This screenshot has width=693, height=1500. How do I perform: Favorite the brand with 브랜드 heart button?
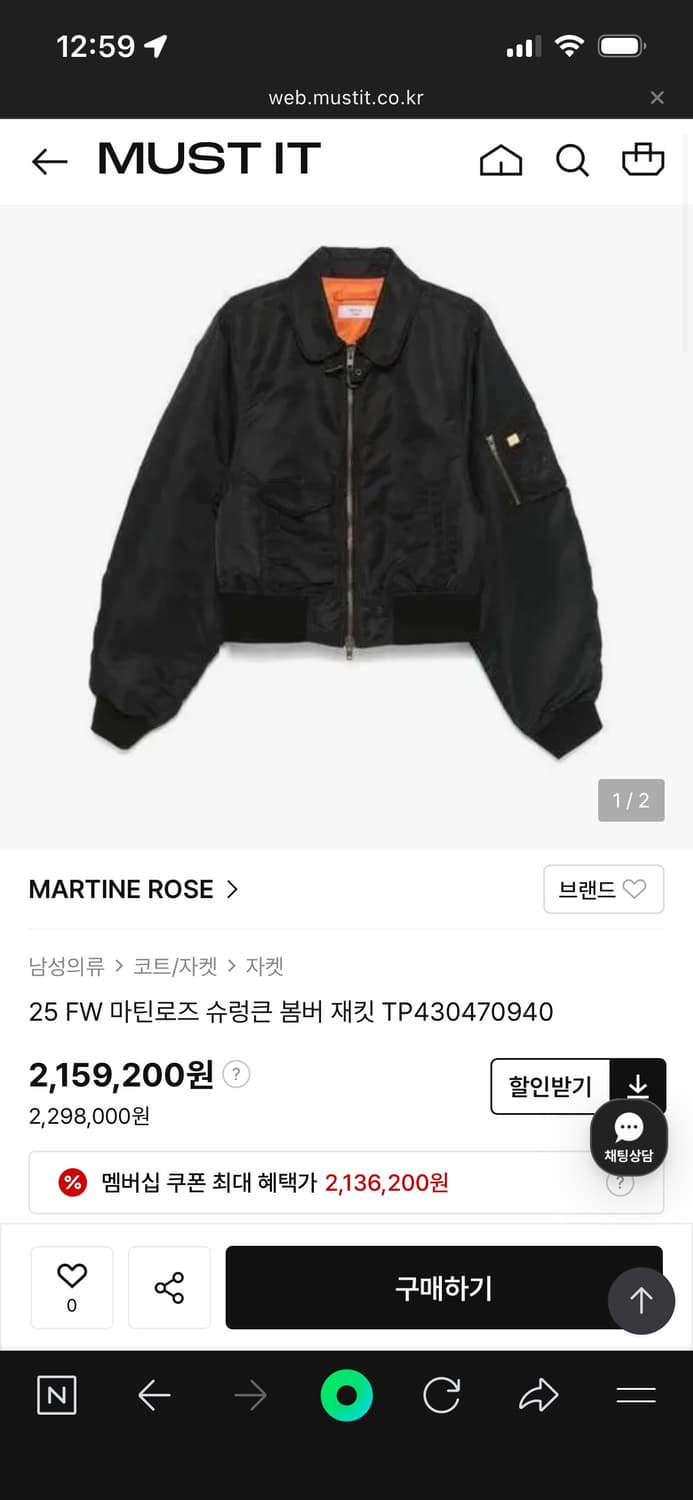click(x=603, y=889)
